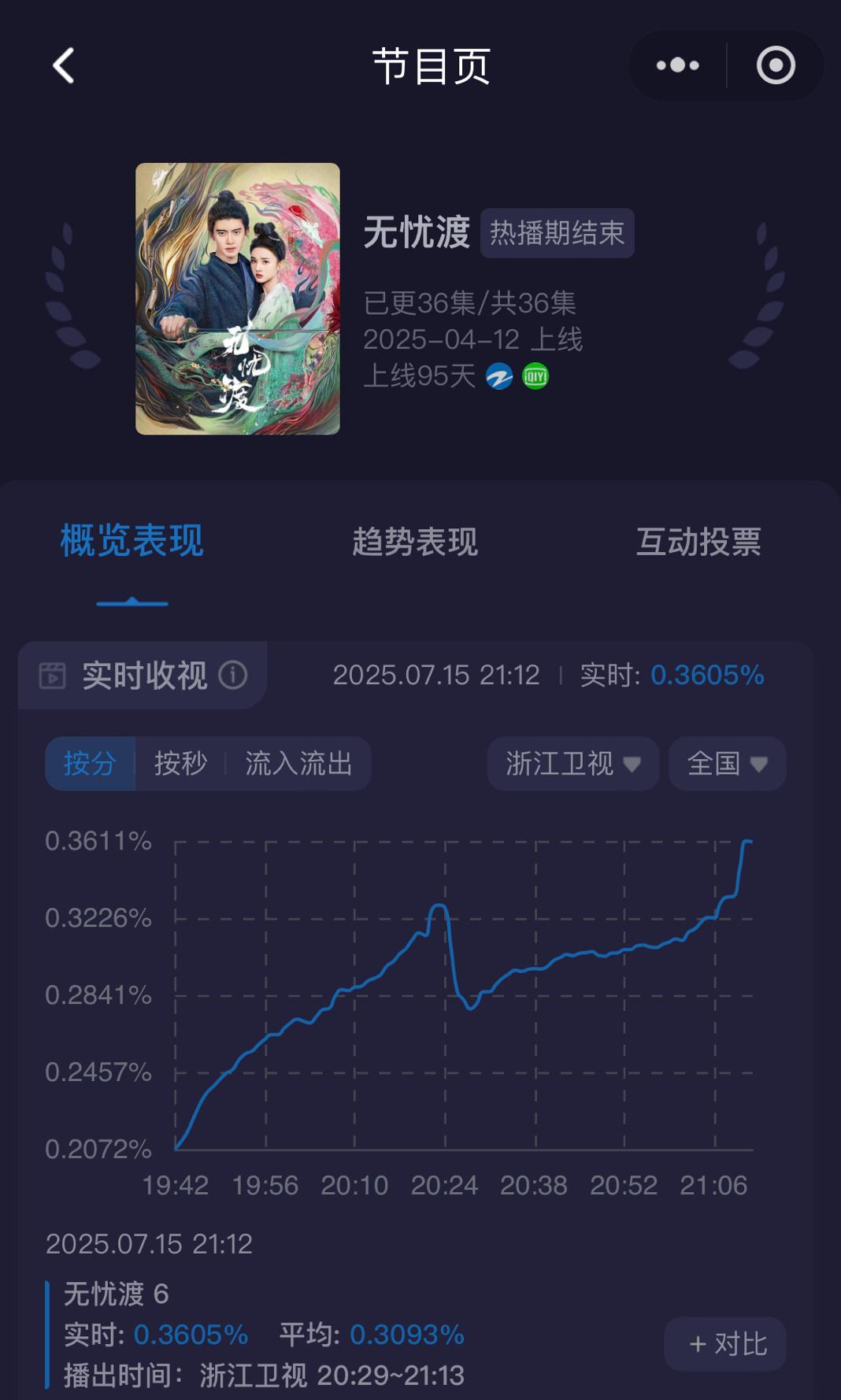Image resolution: width=841 pixels, height=1400 pixels.
Task: Tap the + 对比 compare button
Action: pyautogui.click(x=726, y=1344)
